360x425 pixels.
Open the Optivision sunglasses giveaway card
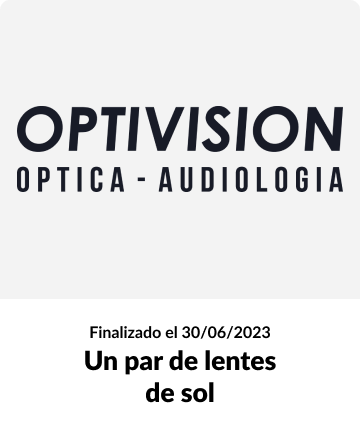(180, 212)
